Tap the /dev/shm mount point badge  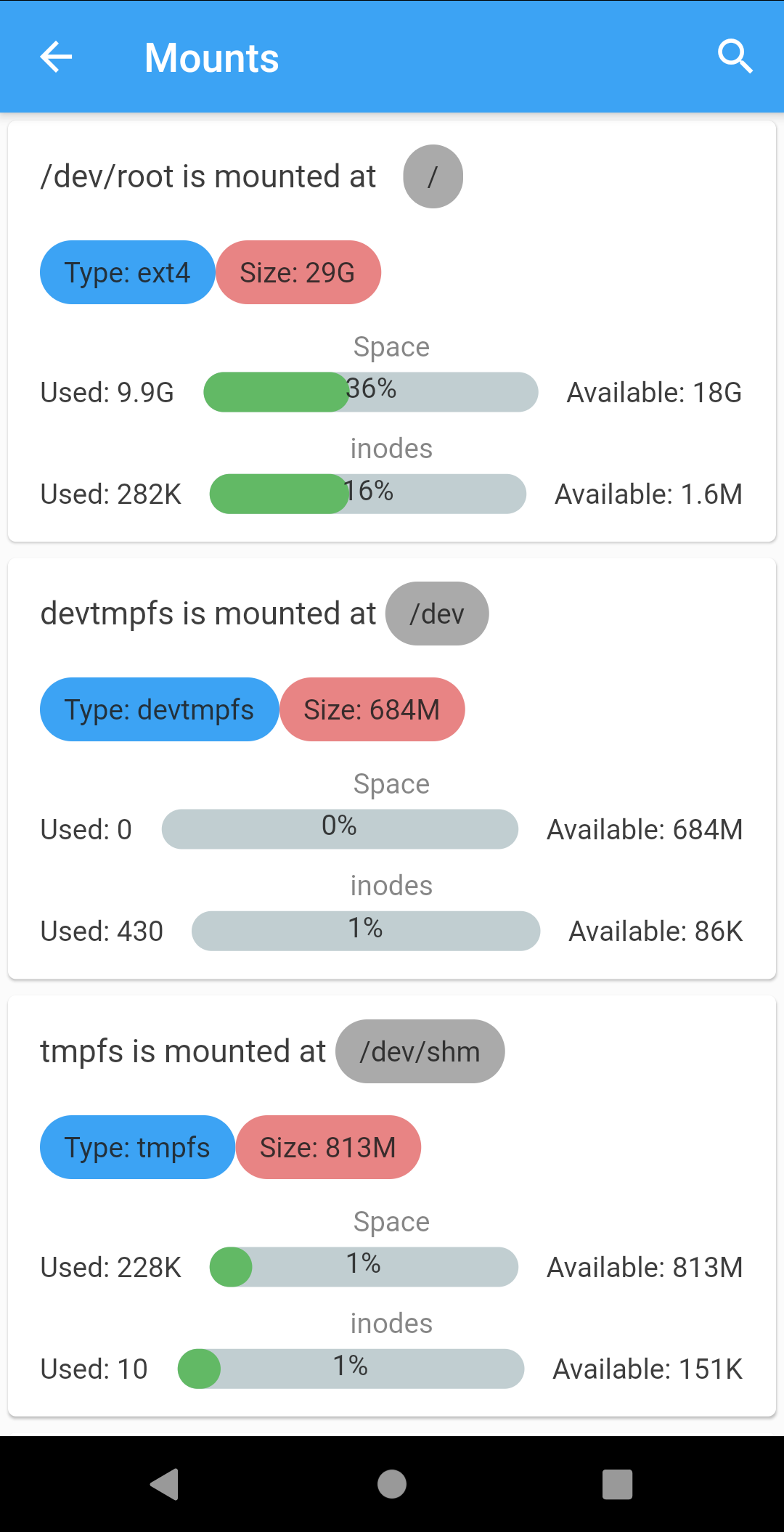point(420,1051)
